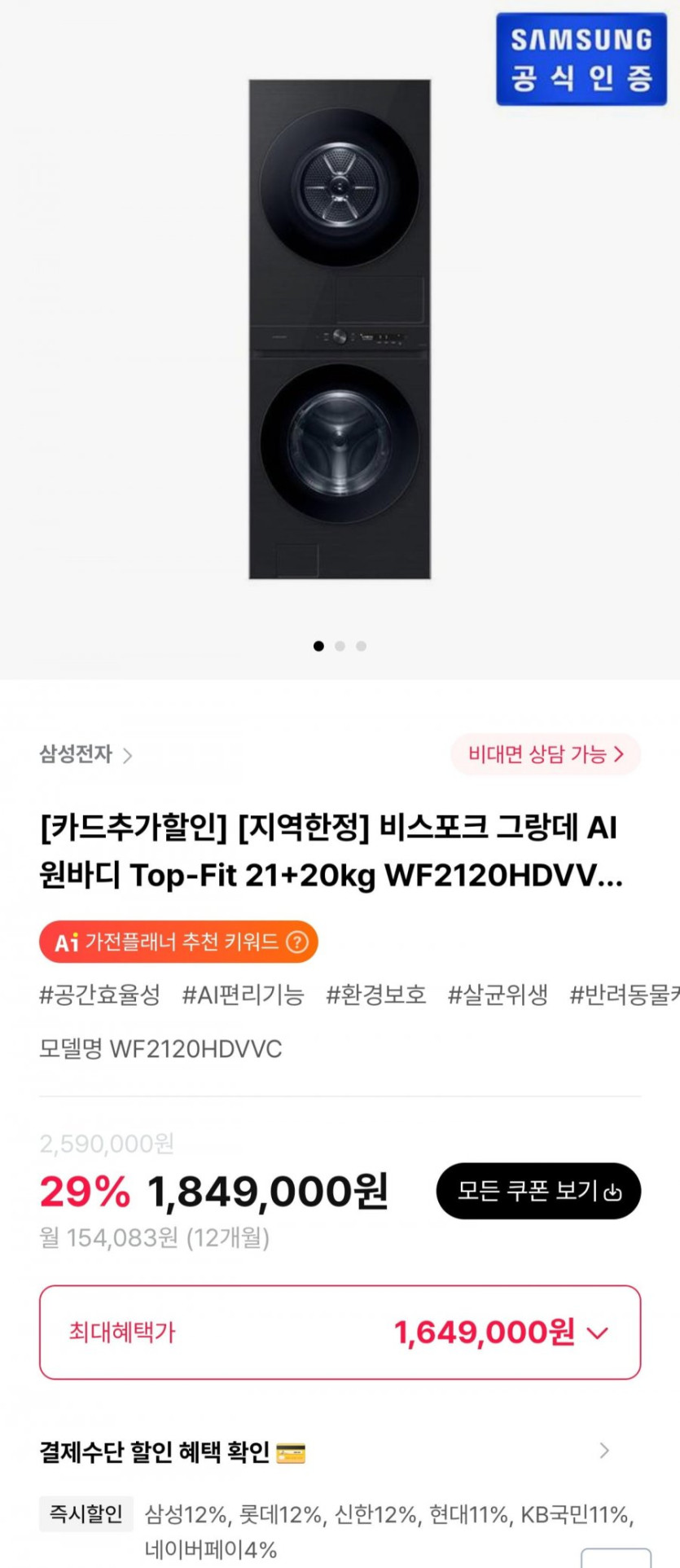Expand the 최대혜택가 price details
This screenshot has height=1568, width=680.
click(x=340, y=1333)
